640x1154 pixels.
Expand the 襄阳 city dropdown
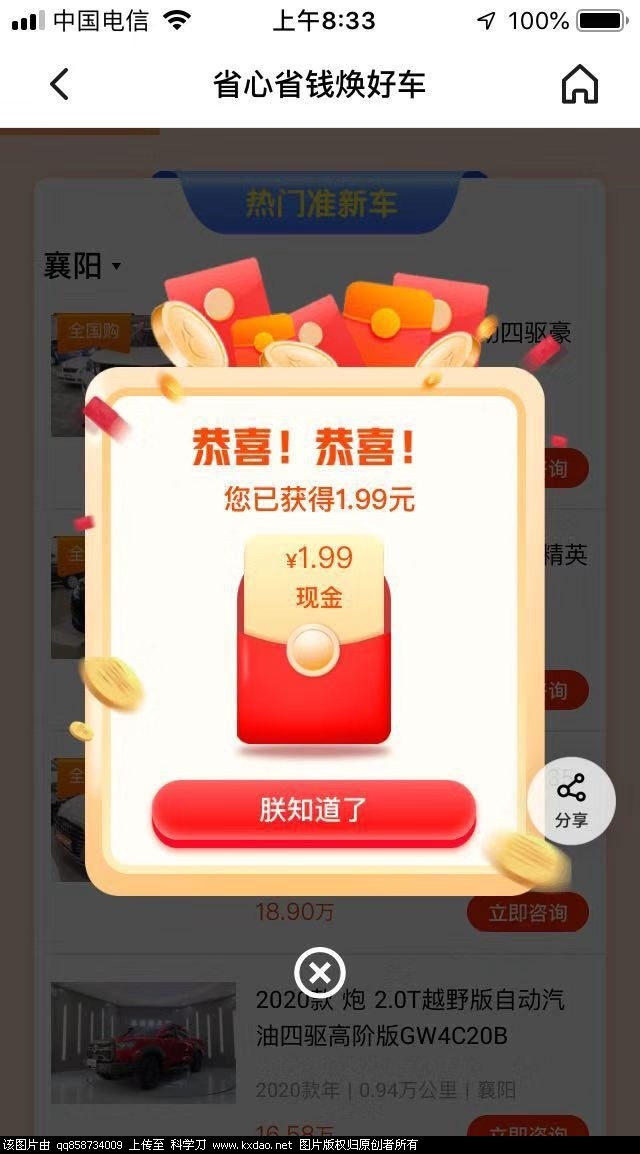[82, 266]
